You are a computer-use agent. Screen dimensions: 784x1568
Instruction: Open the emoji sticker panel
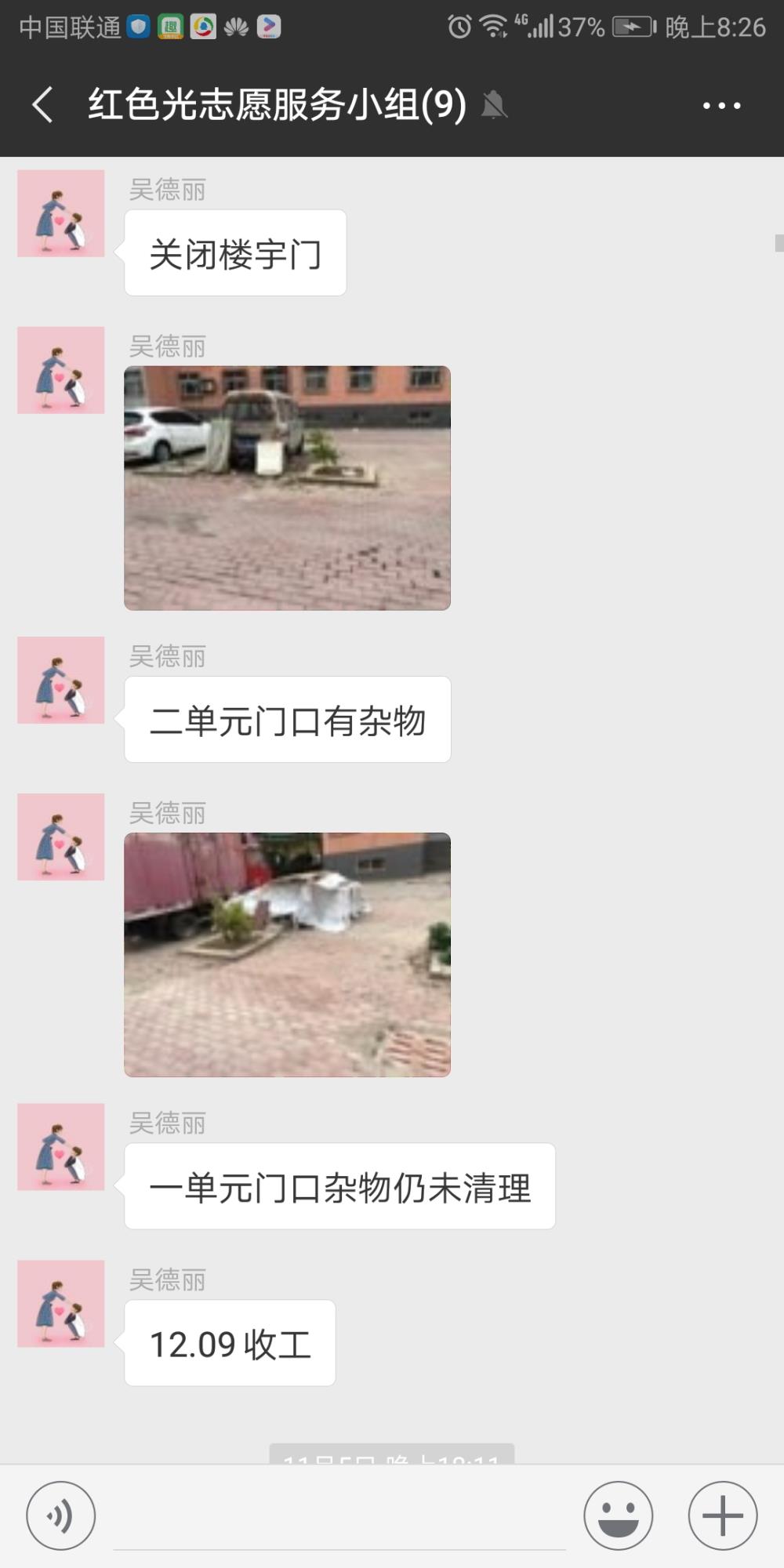pyautogui.click(x=618, y=1515)
